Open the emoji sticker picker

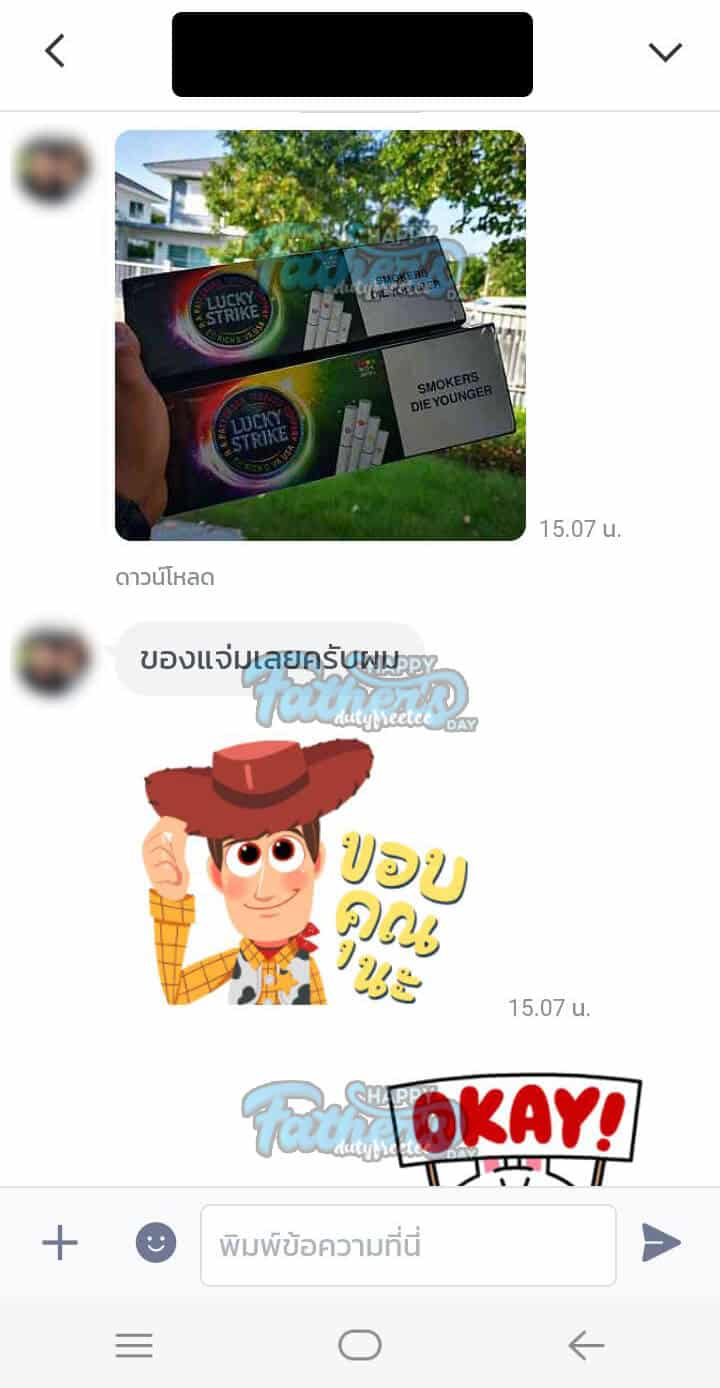156,1243
